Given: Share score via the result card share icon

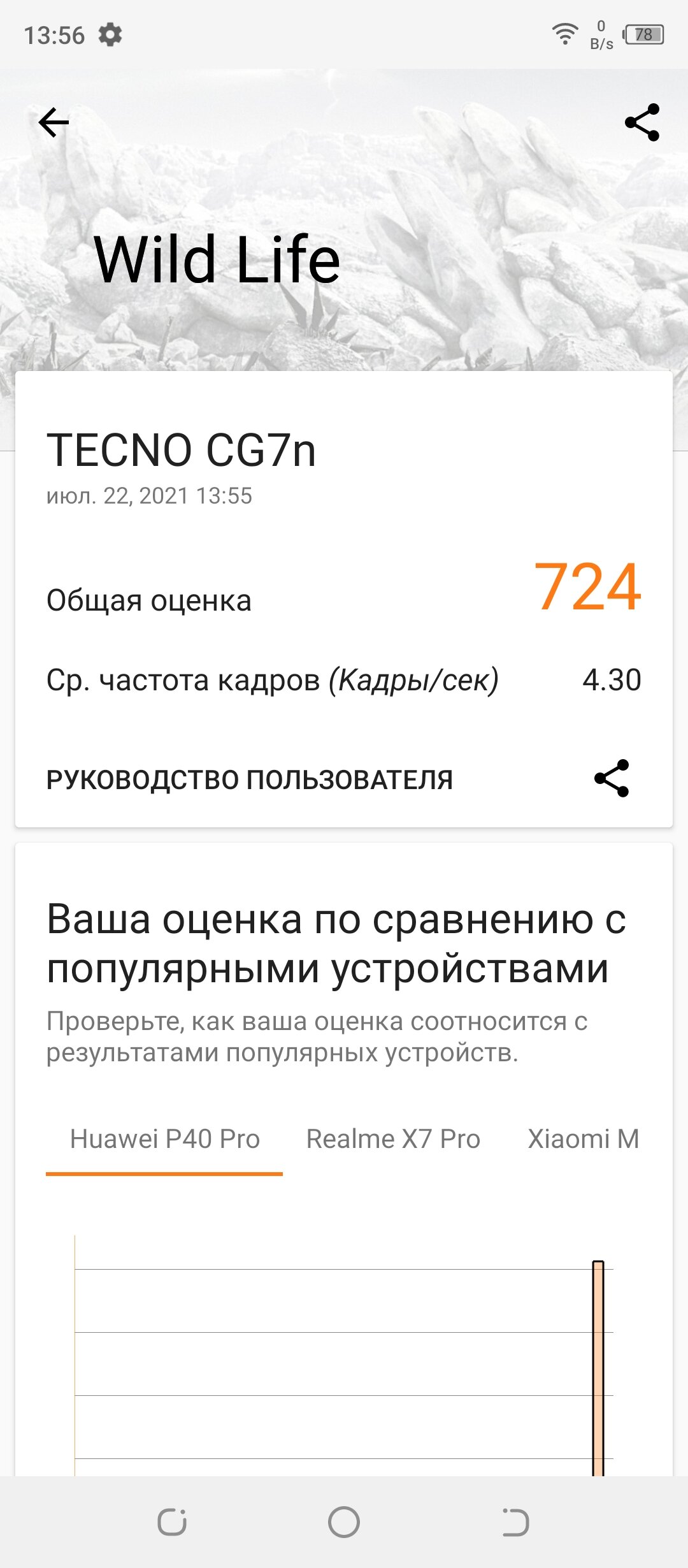Looking at the screenshot, I should (612, 778).
